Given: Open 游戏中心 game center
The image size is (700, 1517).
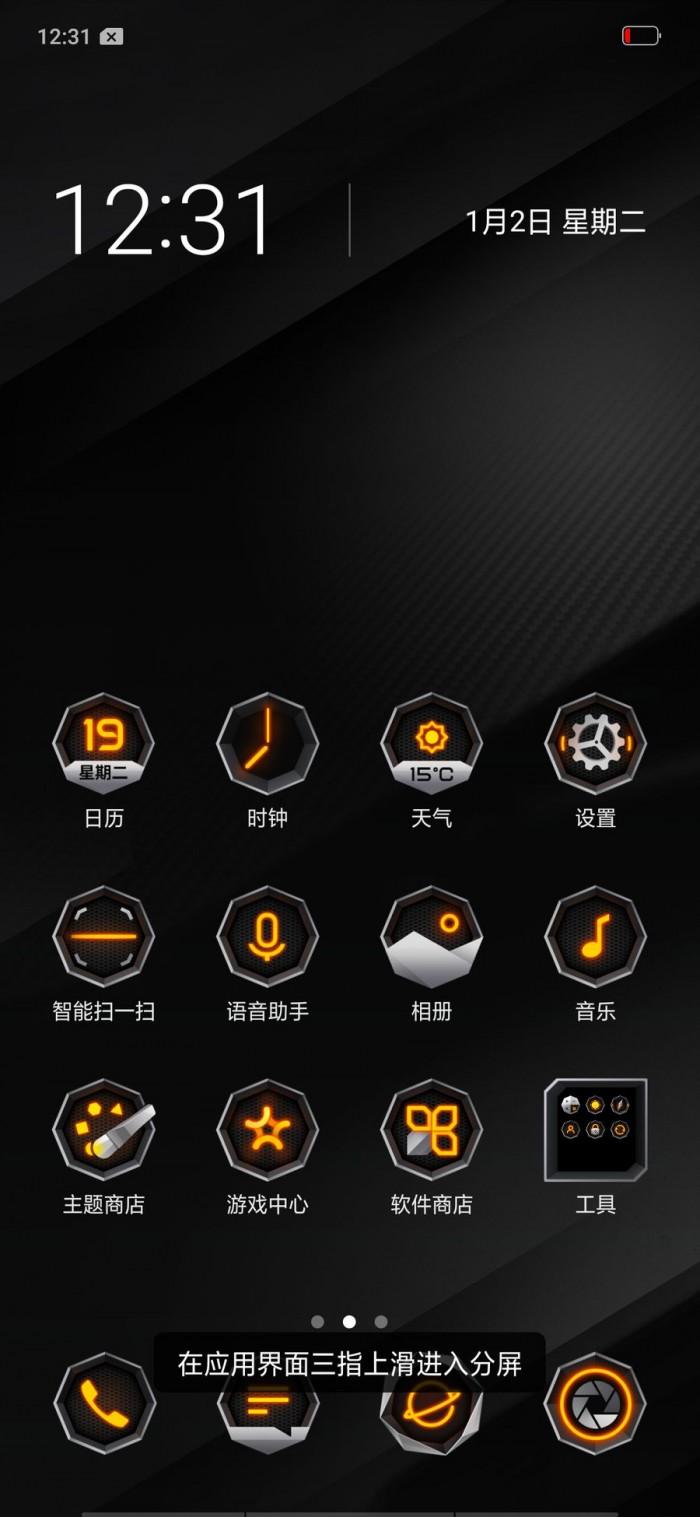Looking at the screenshot, I should click(x=267, y=1130).
